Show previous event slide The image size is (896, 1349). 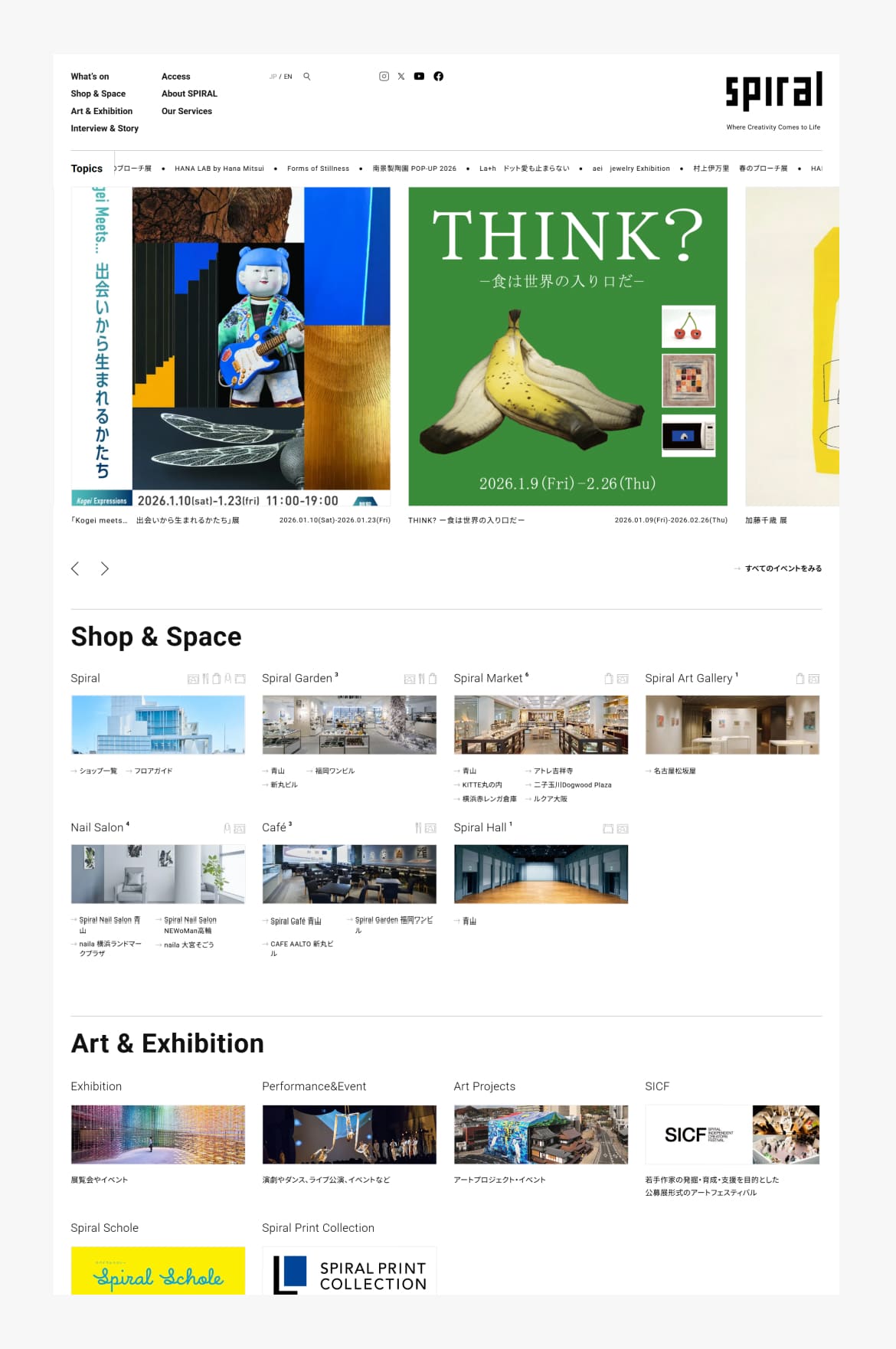75,568
